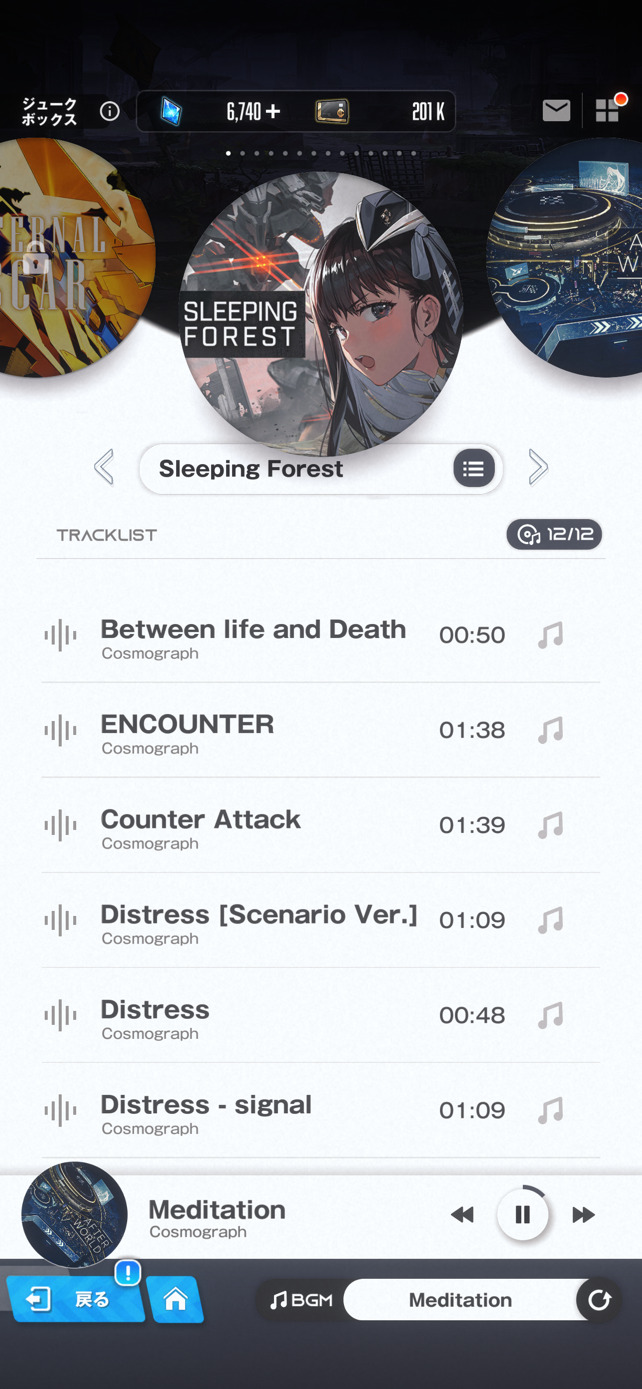This screenshot has width=642, height=1389.
Task: Go to the home screen button
Action: click(175, 1299)
